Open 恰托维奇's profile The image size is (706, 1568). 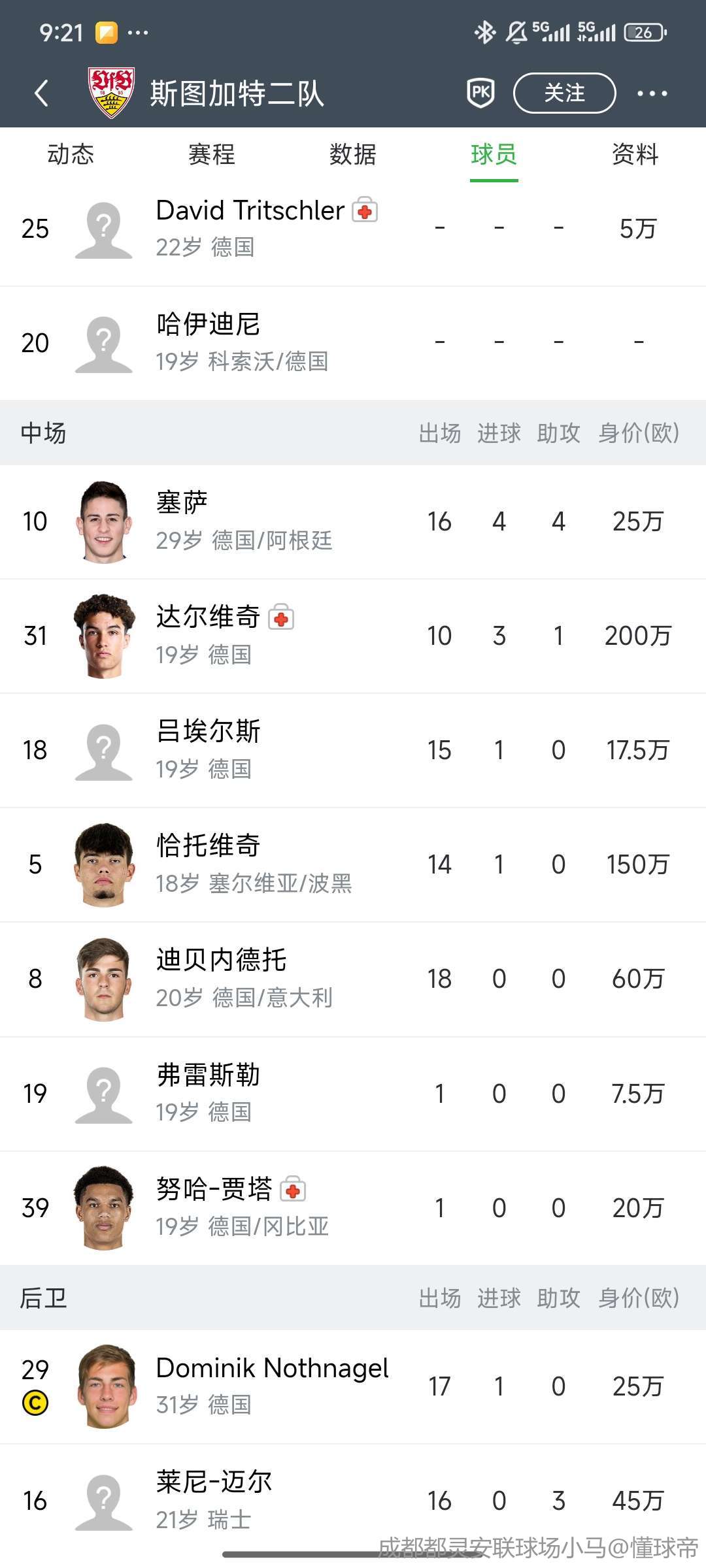[x=208, y=864]
